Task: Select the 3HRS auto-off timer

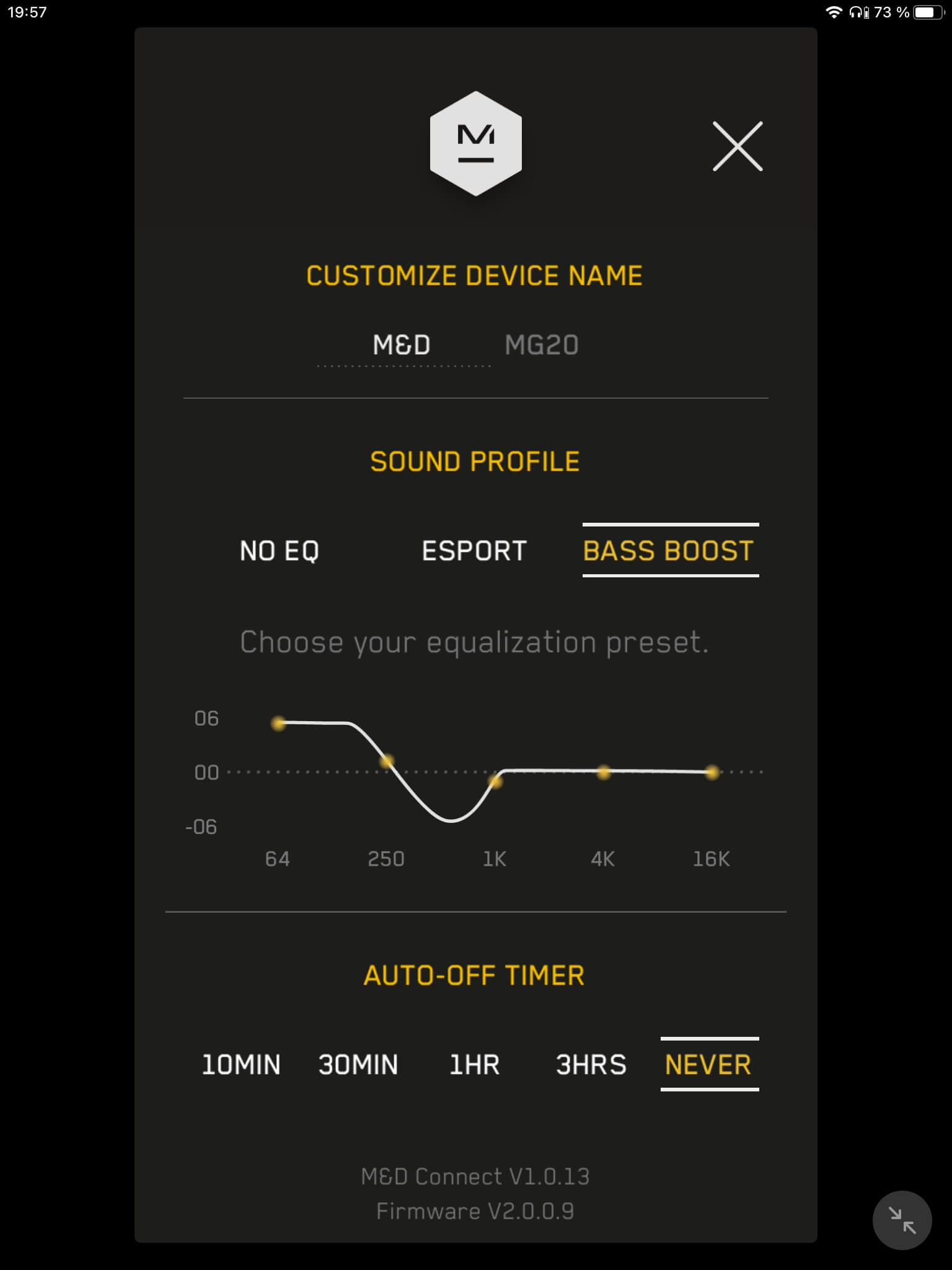Action: coord(591,1065)
